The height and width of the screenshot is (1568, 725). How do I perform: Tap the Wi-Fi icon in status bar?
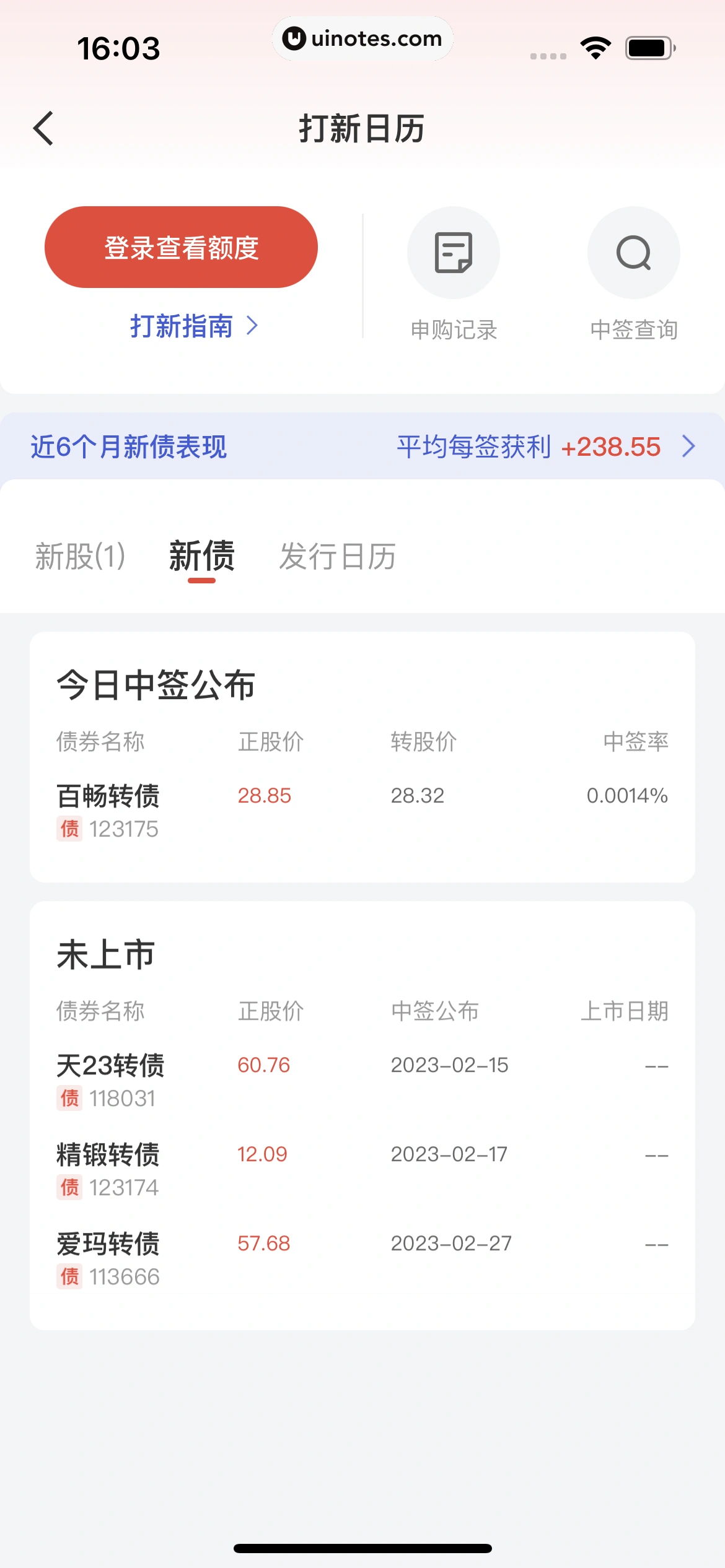click(594, 46)
